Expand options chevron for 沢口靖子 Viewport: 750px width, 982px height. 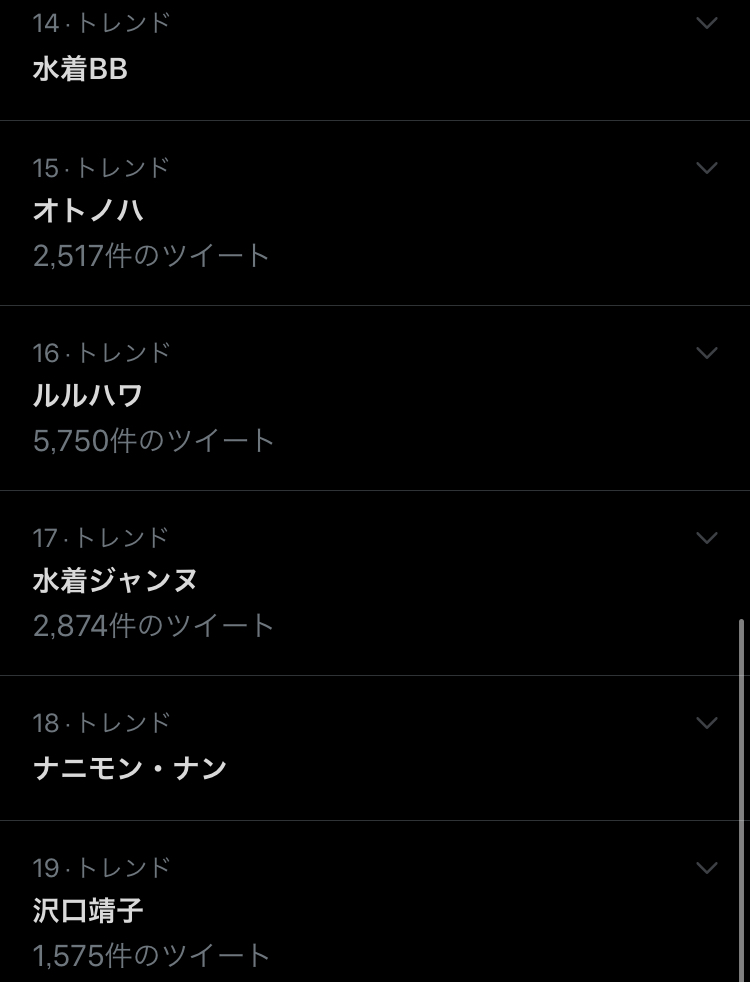[x=707, y=868]
